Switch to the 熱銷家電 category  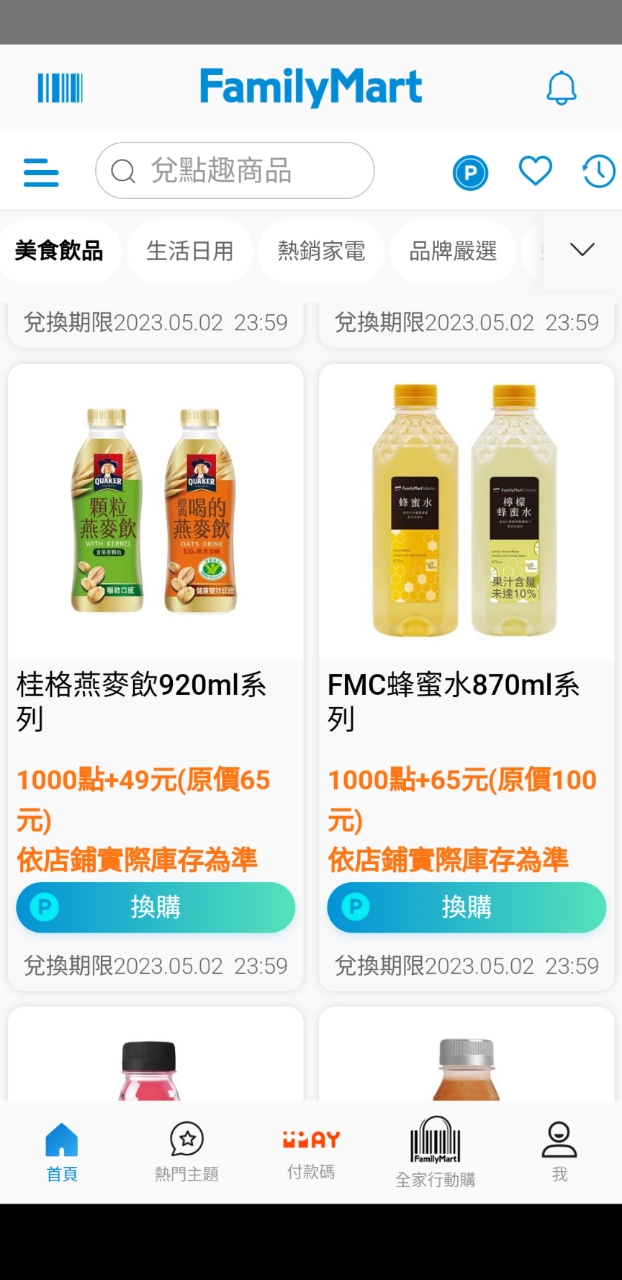(321, 251)
